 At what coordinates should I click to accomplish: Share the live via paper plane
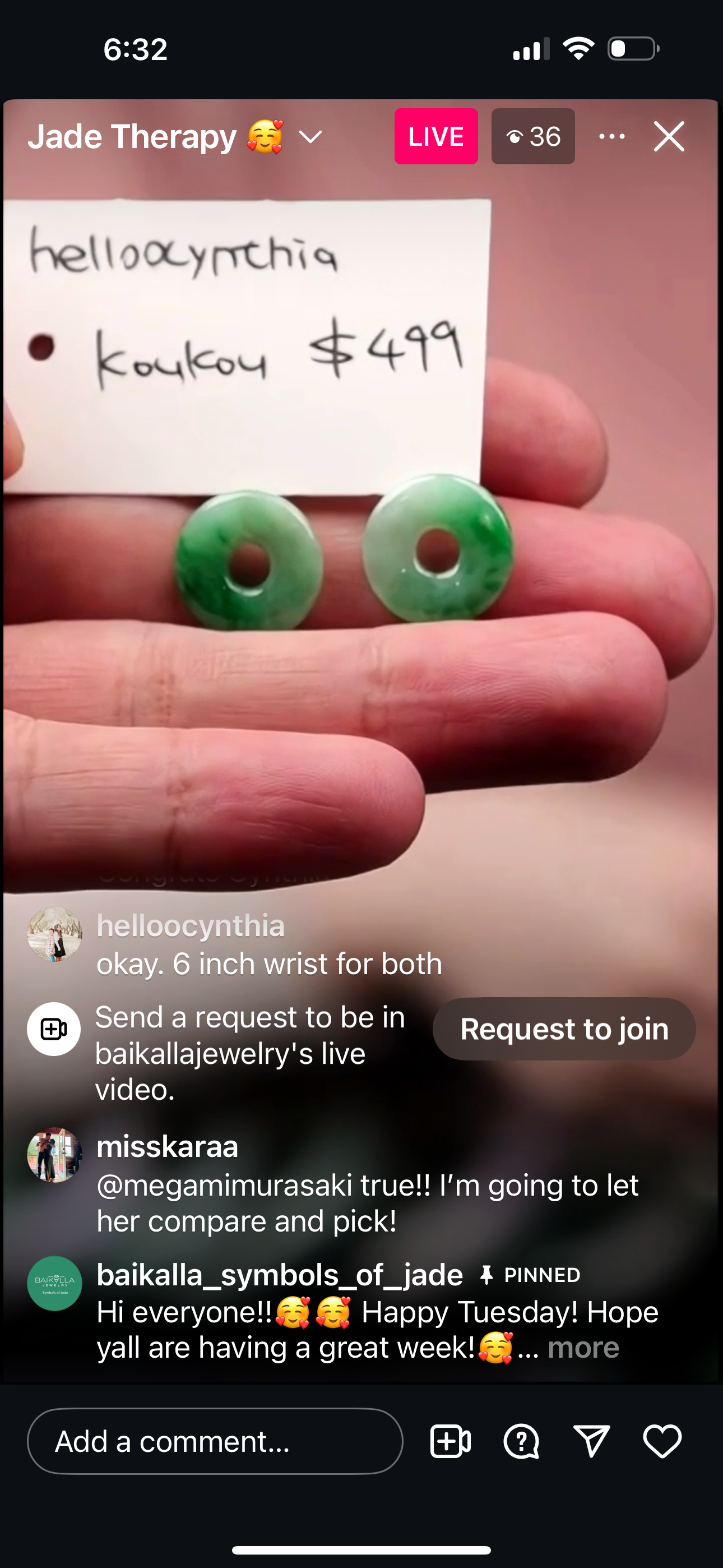pos(591,1441)
